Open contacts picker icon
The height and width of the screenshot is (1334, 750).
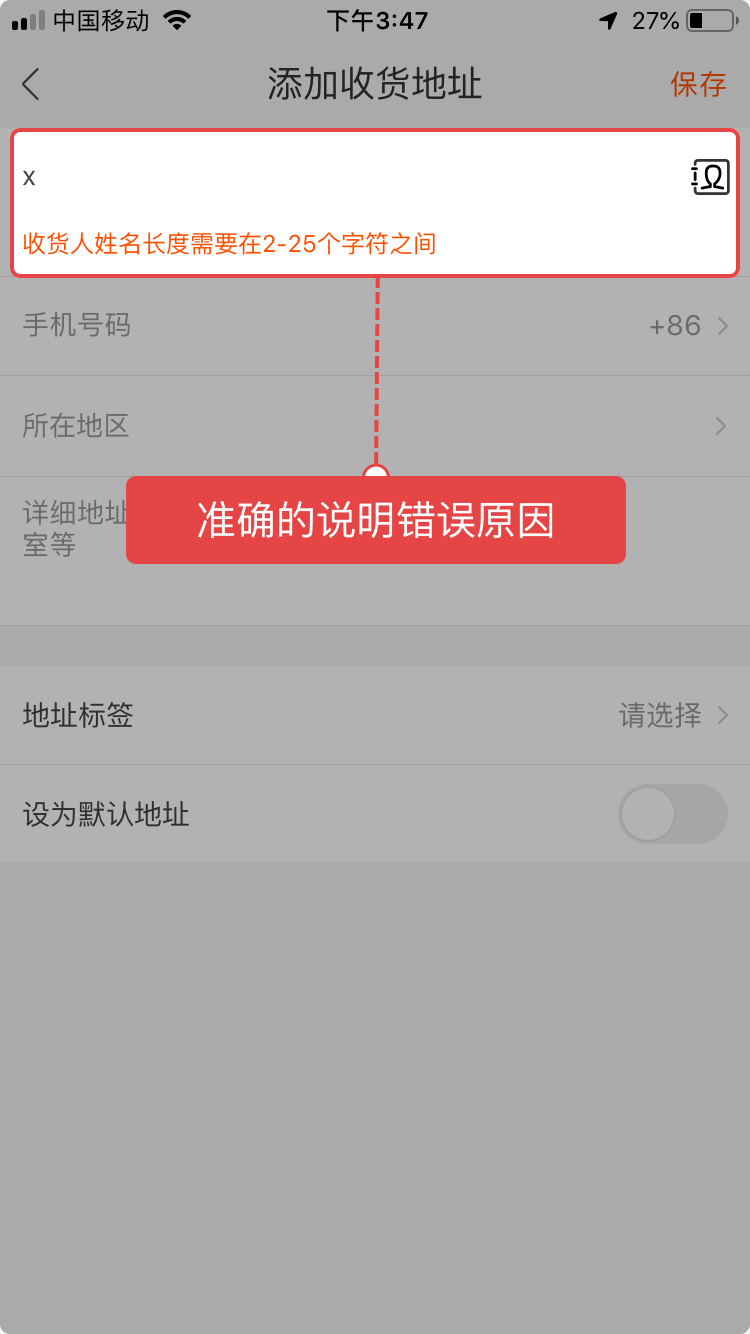[711, 177]
